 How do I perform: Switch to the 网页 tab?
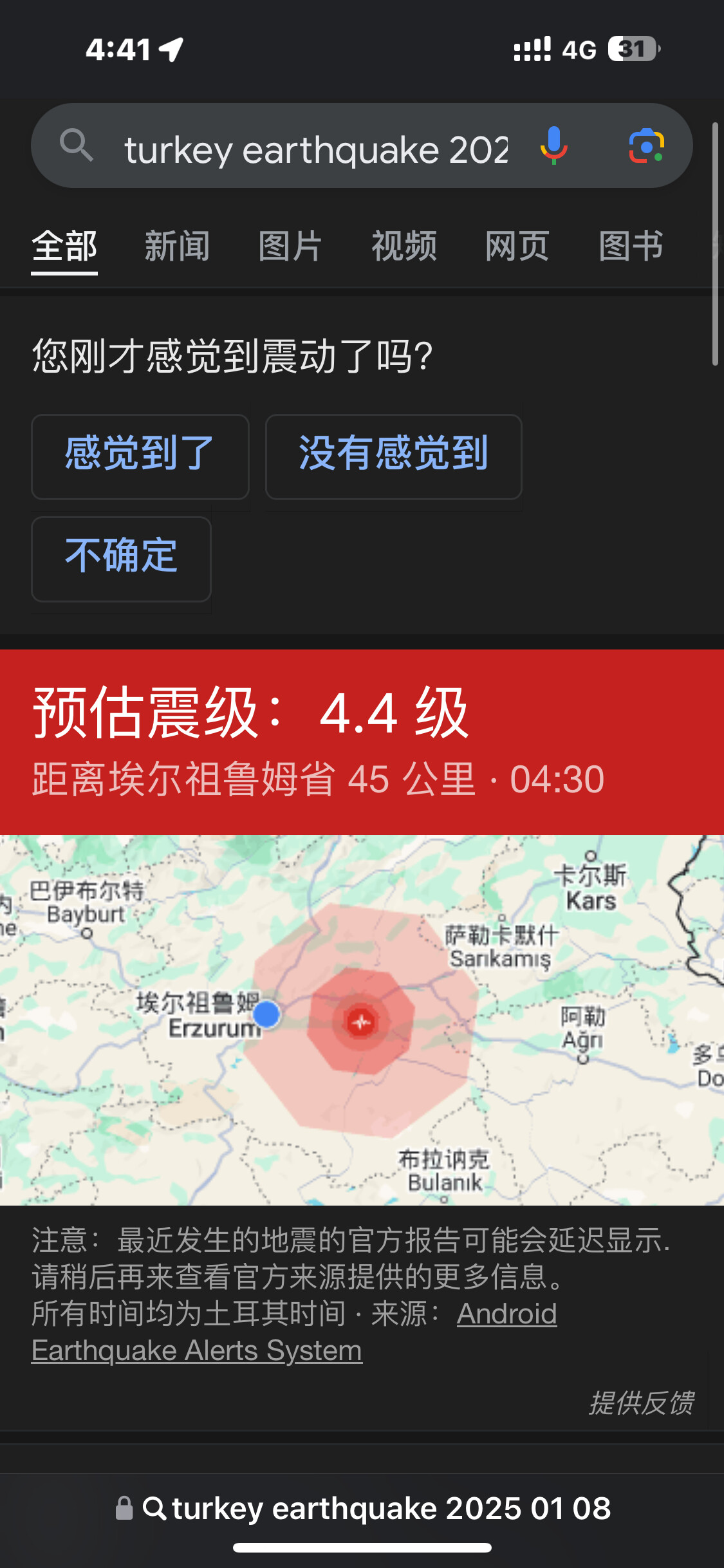pos(517,246)
